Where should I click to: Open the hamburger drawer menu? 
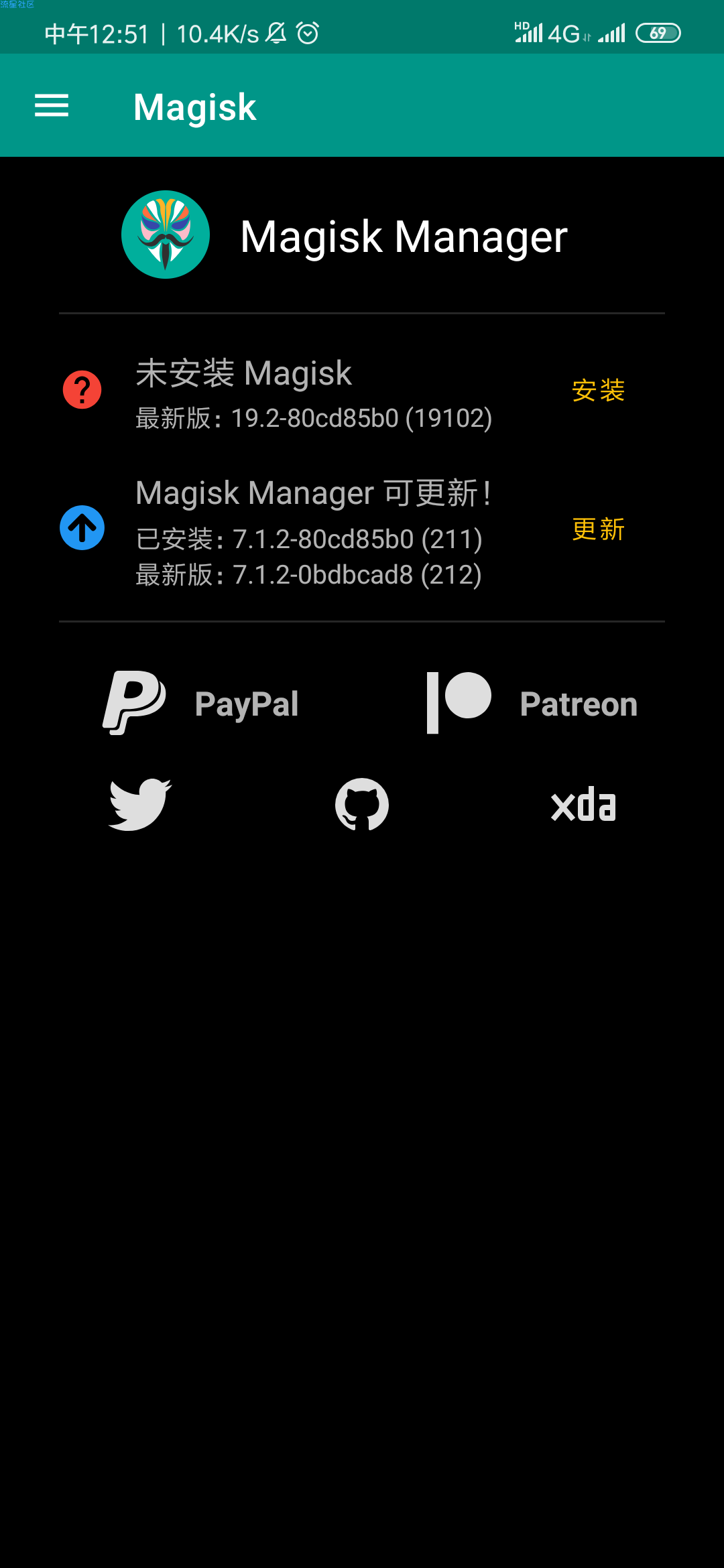(x=52, y=106)
